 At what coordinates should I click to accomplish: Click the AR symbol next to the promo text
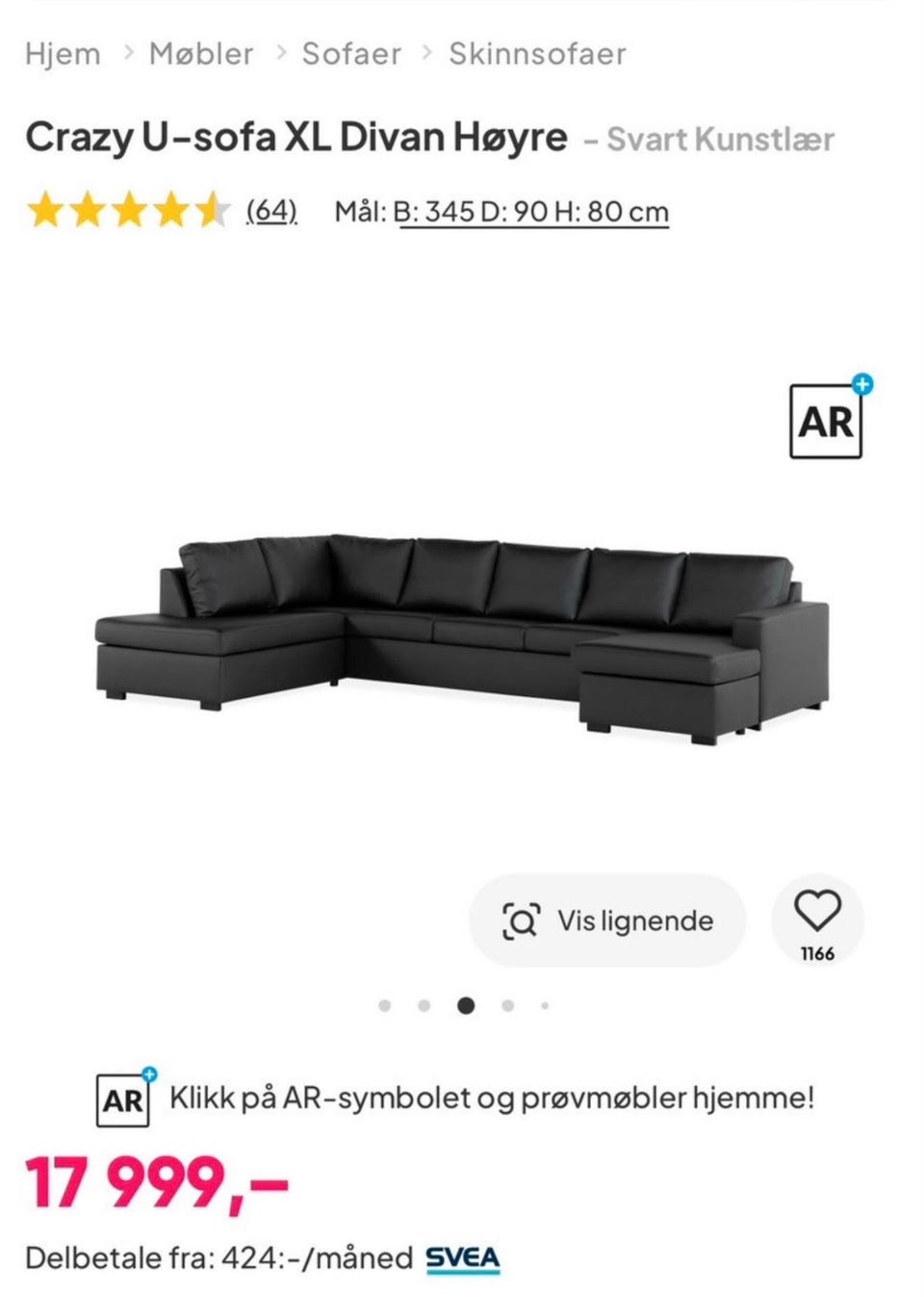pos(123,1100)
